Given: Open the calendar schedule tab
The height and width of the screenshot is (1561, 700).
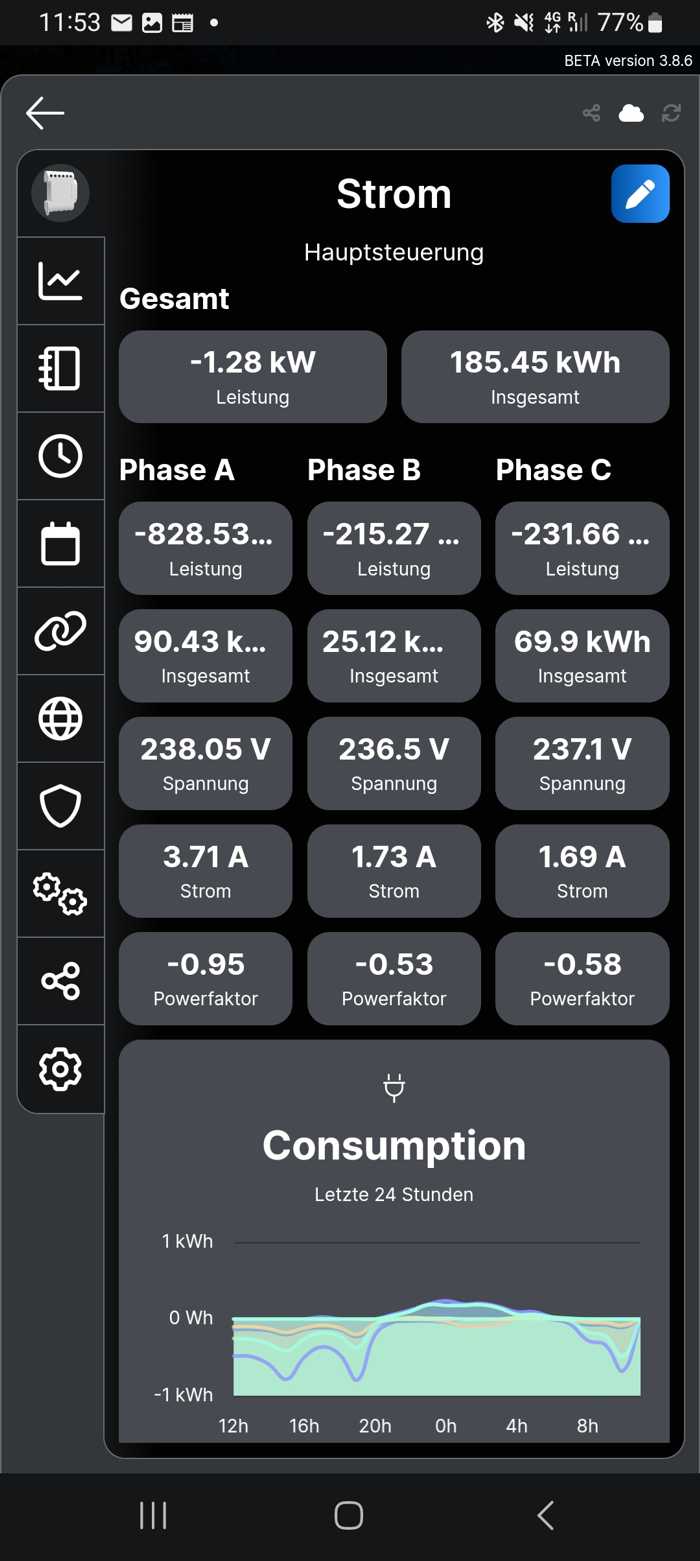Looking at the screenshot, I should click(60, 544).
